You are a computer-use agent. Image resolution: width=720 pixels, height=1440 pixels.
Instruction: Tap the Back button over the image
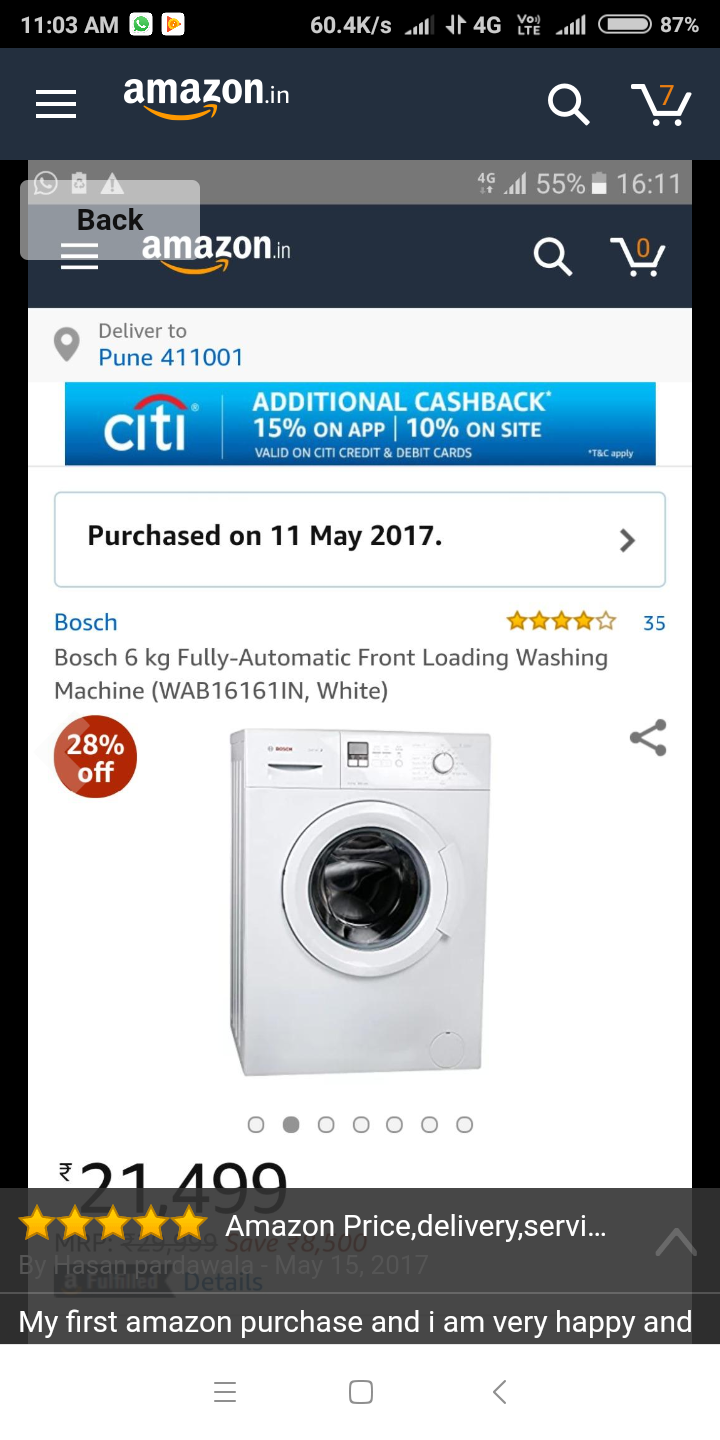click(x=110, y=220)
